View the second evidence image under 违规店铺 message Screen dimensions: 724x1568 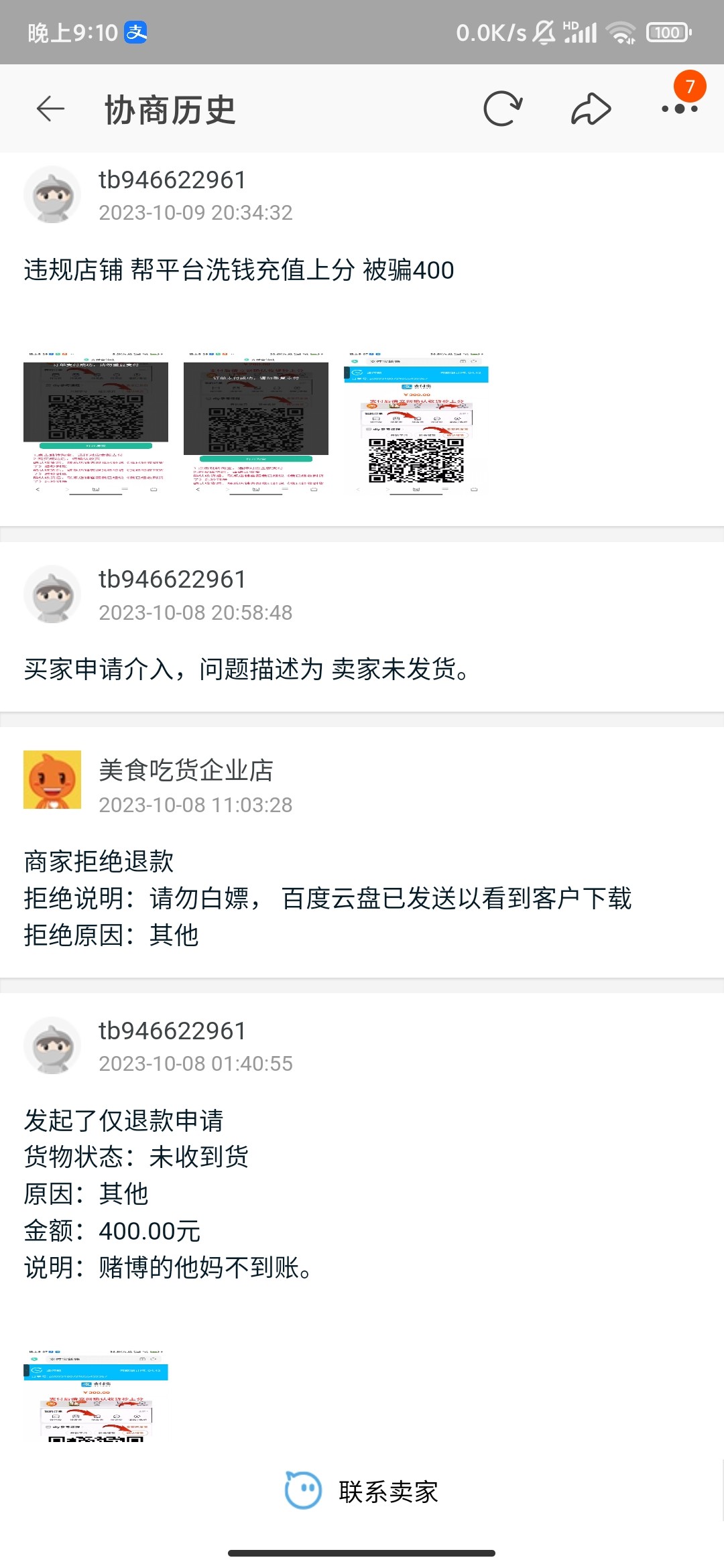click(x=256, y=422)
